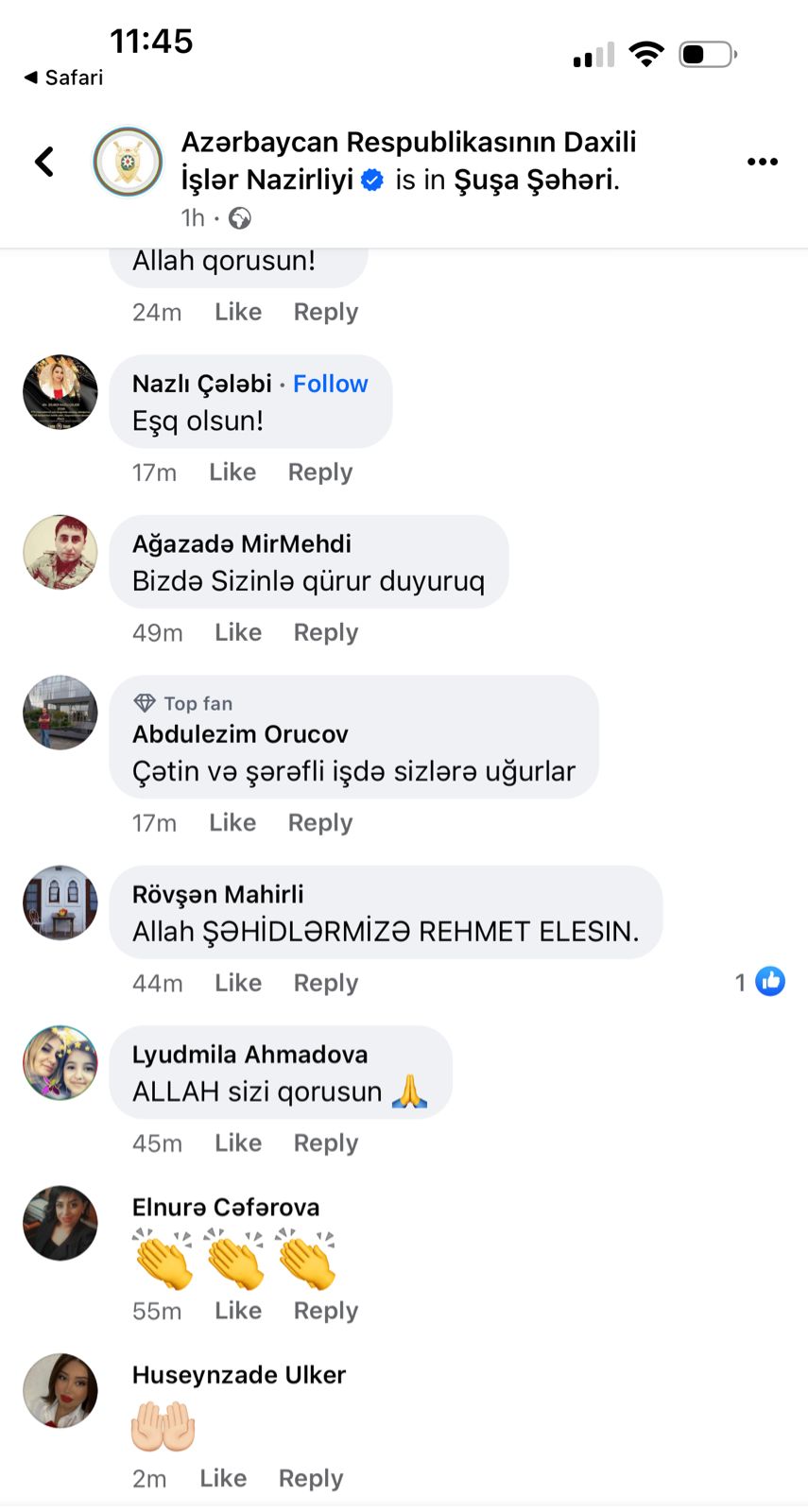Reply to Elnurə Cəfərova's comment
Screen dimensions: 808x1512
point(325,1311)
